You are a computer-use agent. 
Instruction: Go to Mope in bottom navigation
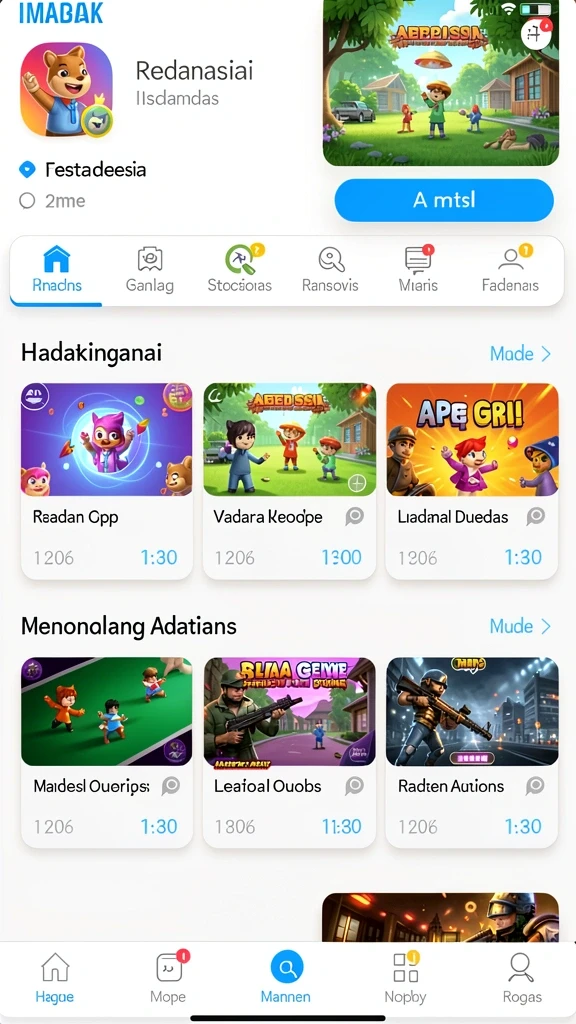[168, 977]
